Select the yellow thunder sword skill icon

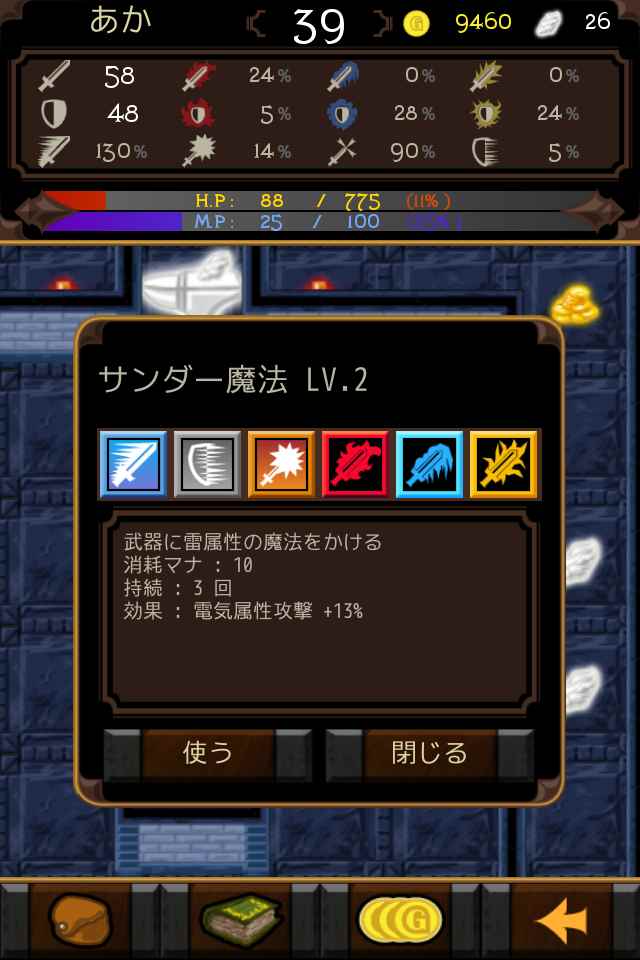[x=503, y=465]
